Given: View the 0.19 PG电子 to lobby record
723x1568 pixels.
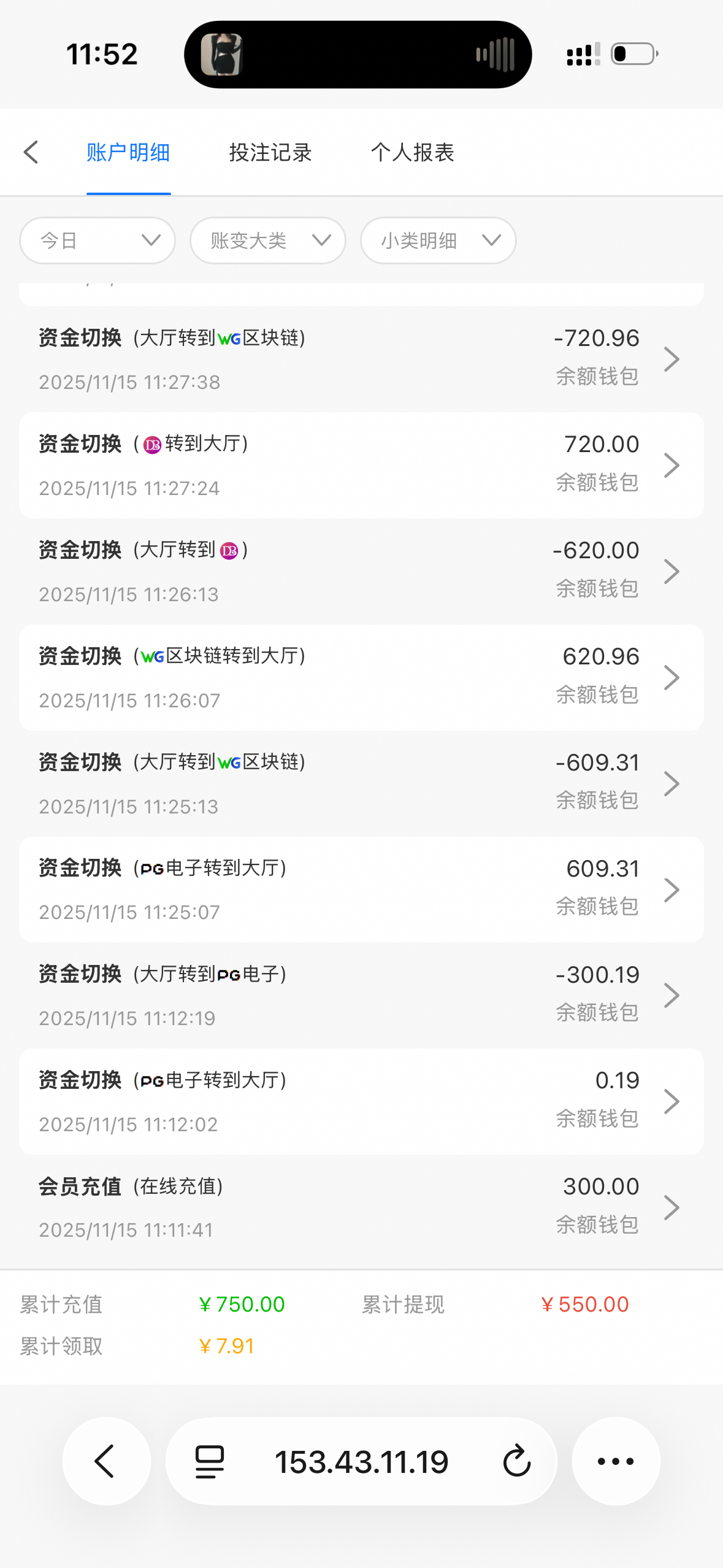Looking at the screenshot, I should point(361,1101).
